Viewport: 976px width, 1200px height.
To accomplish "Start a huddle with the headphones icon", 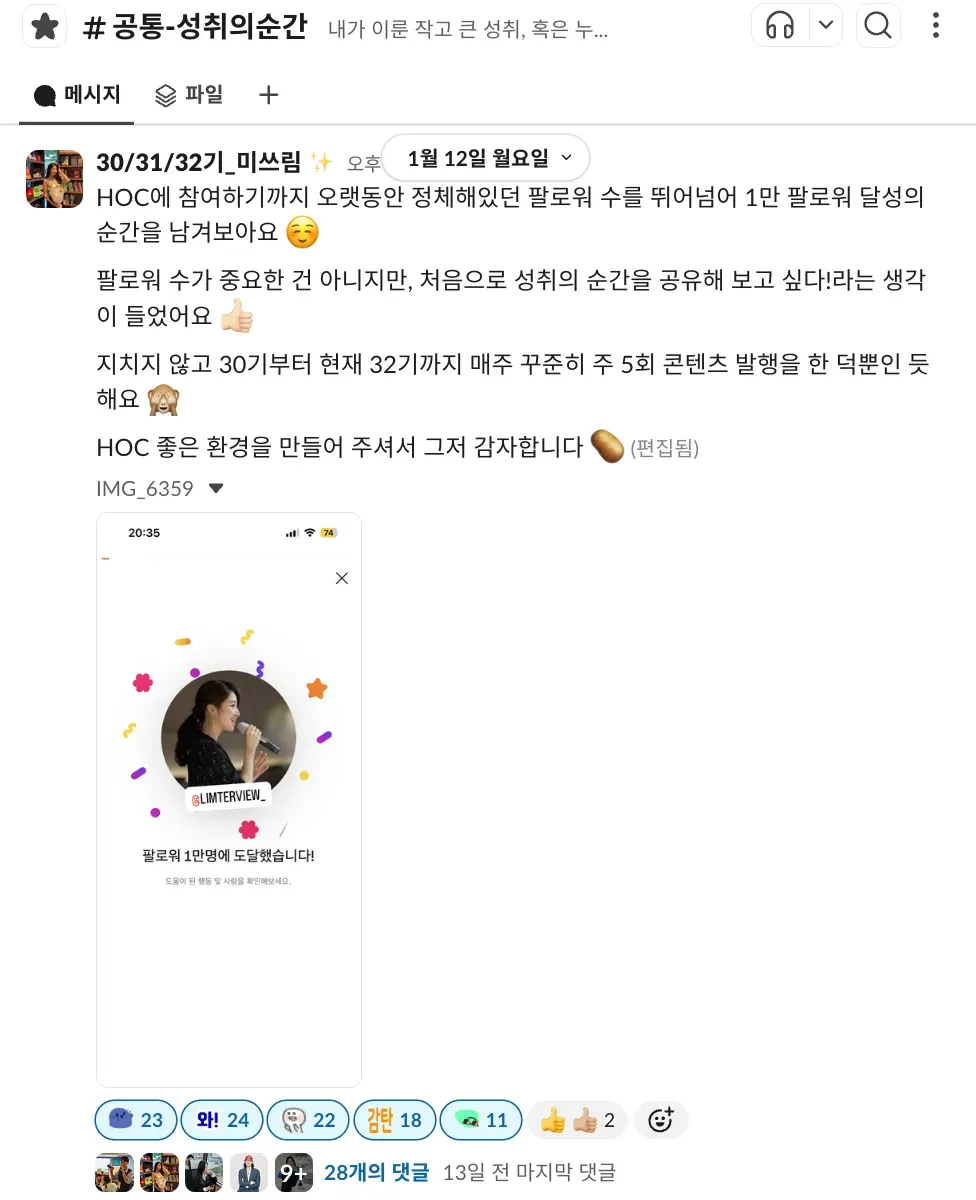I will (x=780, y=26).
